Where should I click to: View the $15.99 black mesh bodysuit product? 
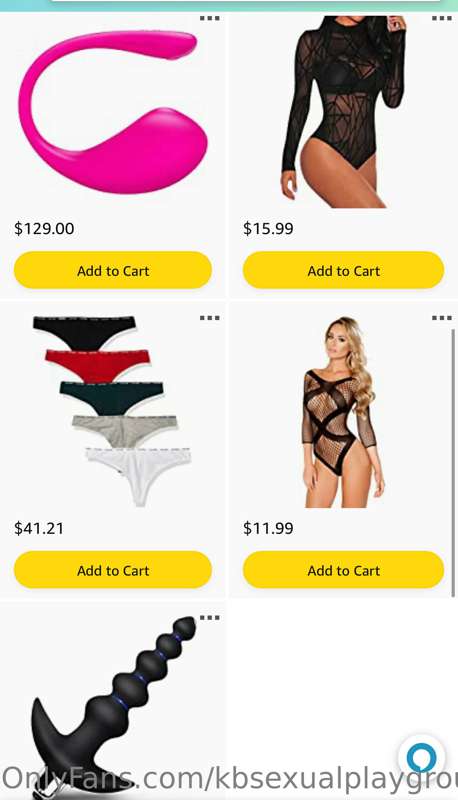click(x=343, y=111)
